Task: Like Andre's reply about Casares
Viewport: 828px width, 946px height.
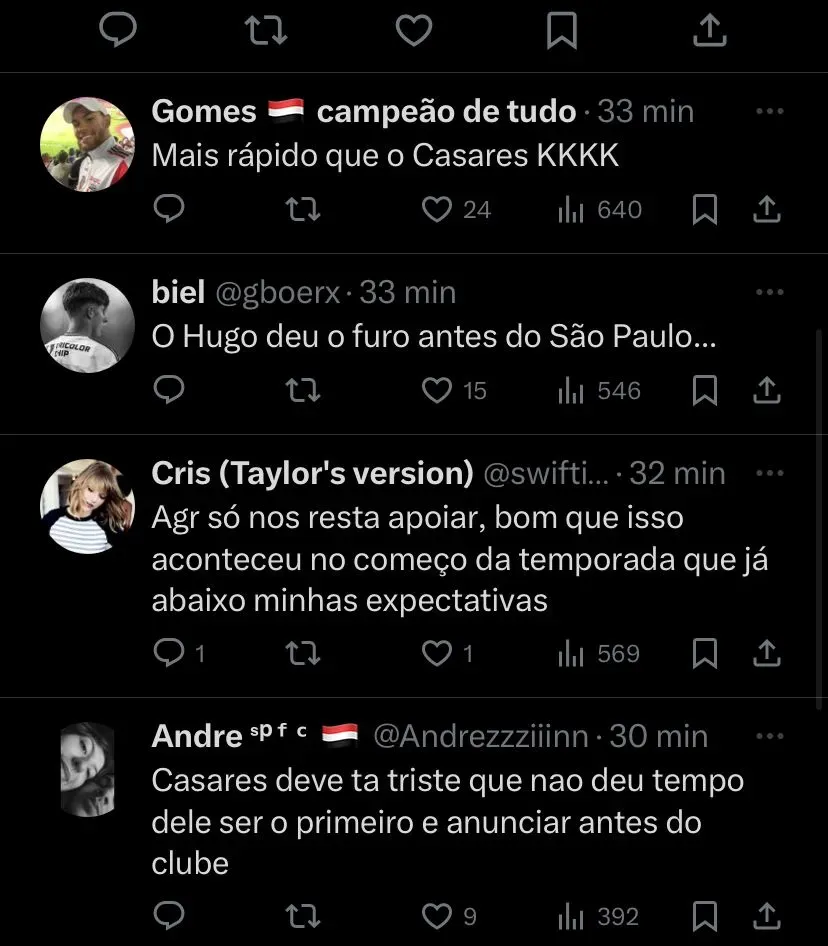Action: 436,915
